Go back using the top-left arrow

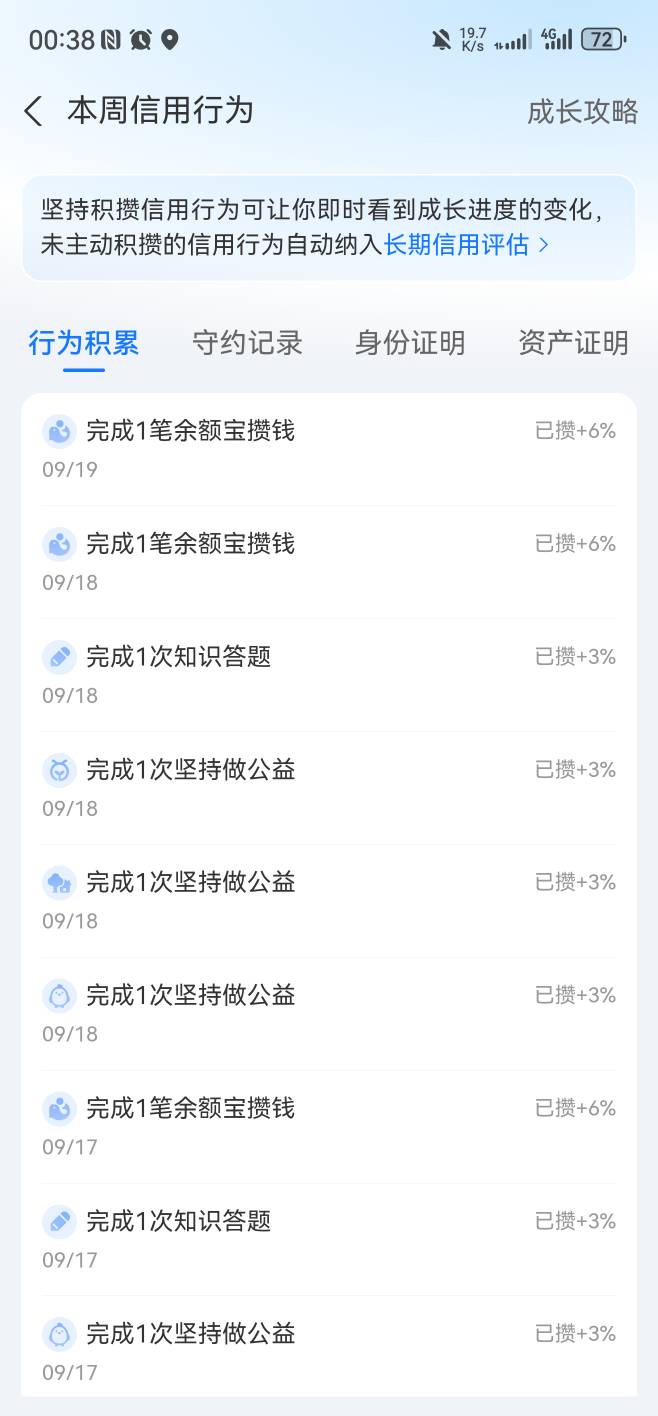click(34, 111)
